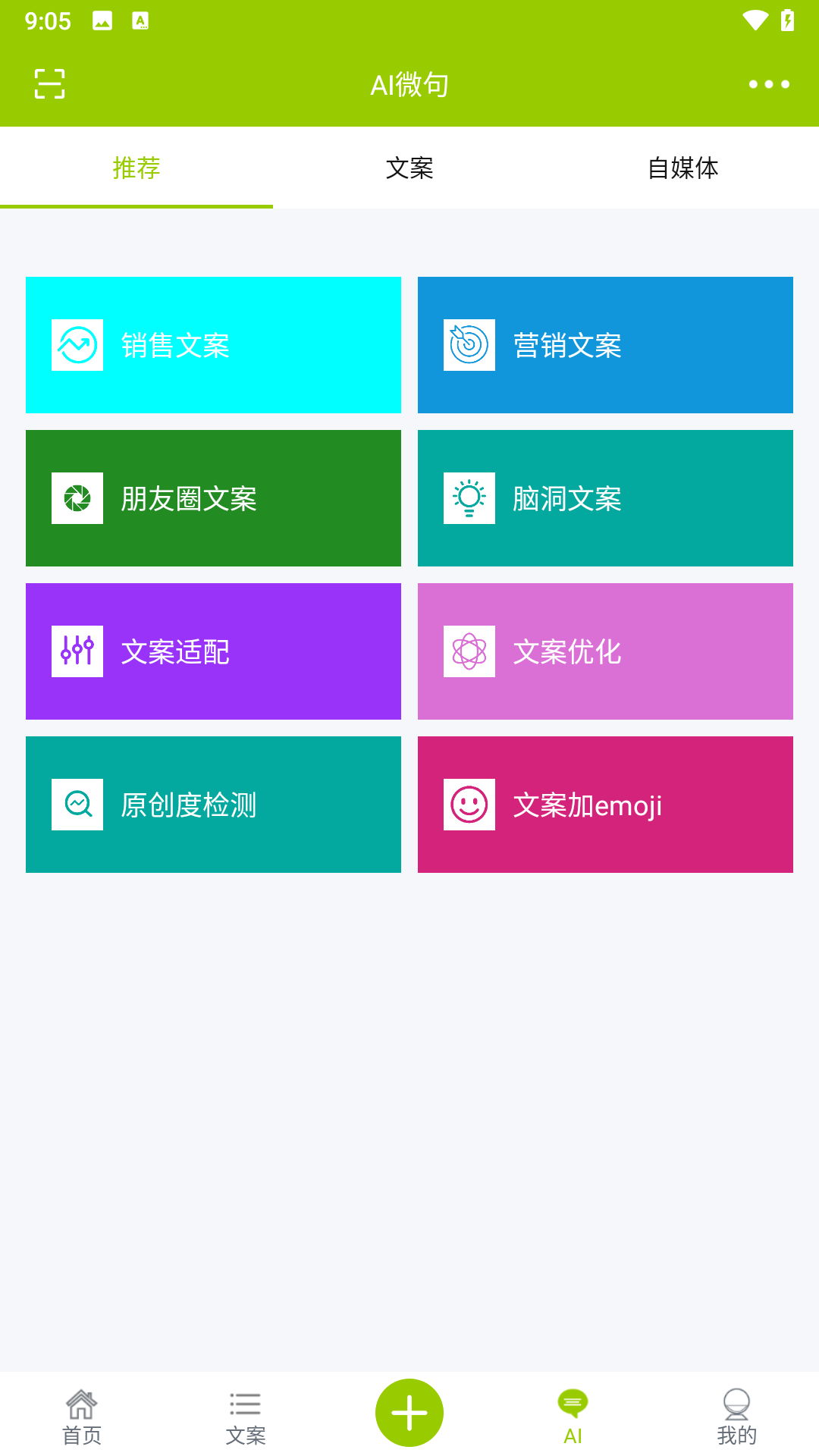Open the QR code scanner icon

click(49, 85)
